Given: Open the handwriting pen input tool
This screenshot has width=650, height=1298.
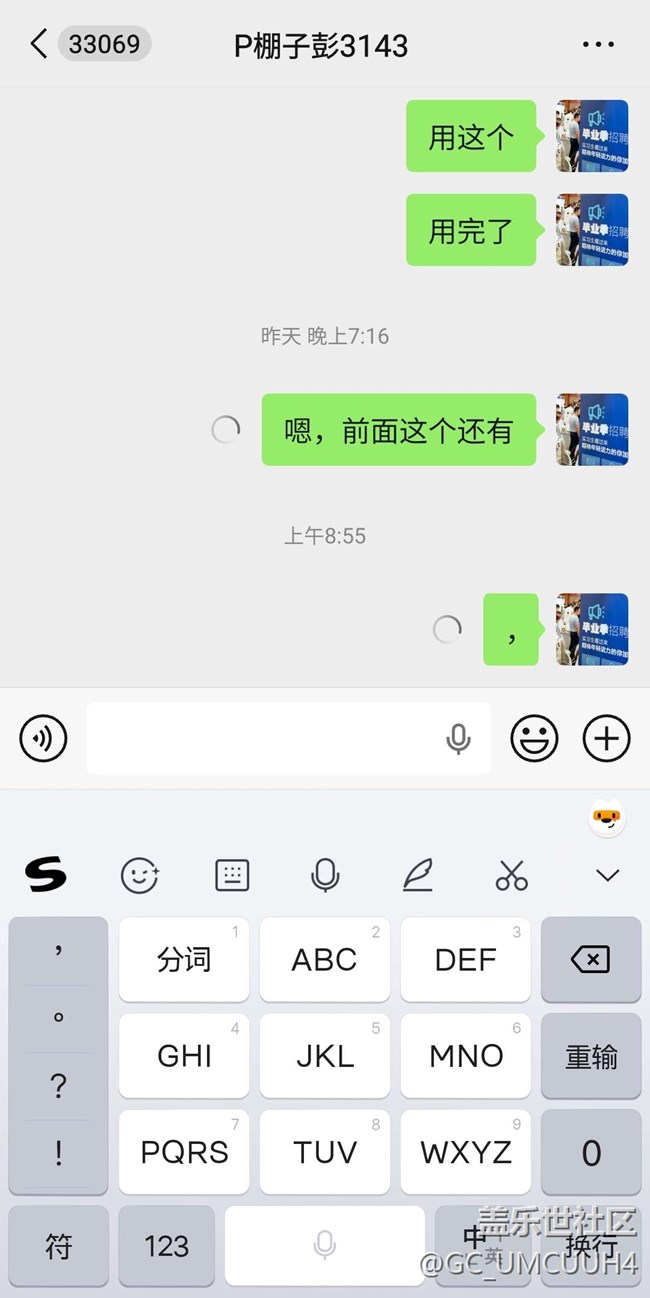Looking at the screenshot, I should (x=417, y=876).
